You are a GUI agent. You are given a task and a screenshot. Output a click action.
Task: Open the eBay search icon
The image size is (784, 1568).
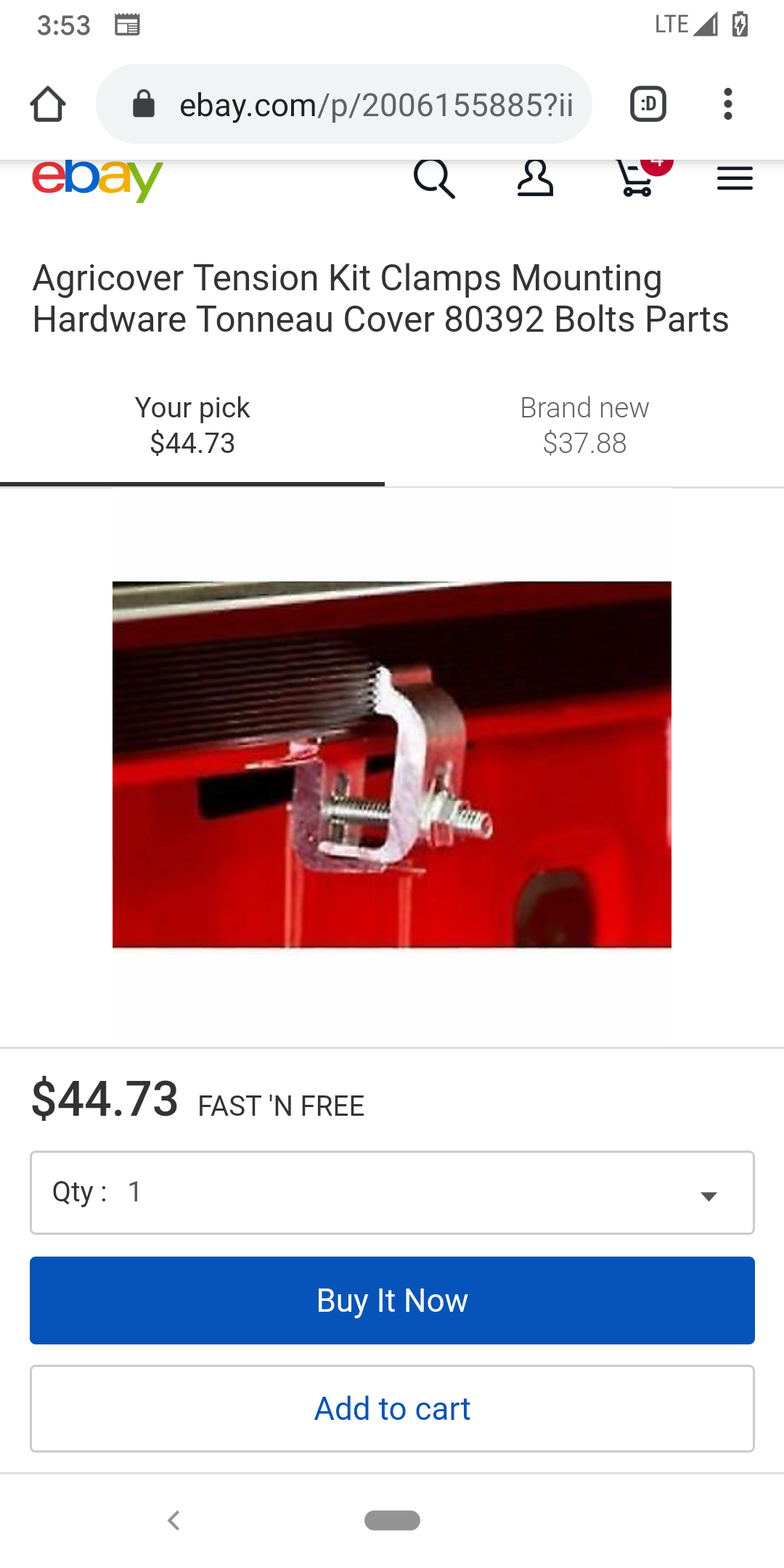click(x=434, y=178)
